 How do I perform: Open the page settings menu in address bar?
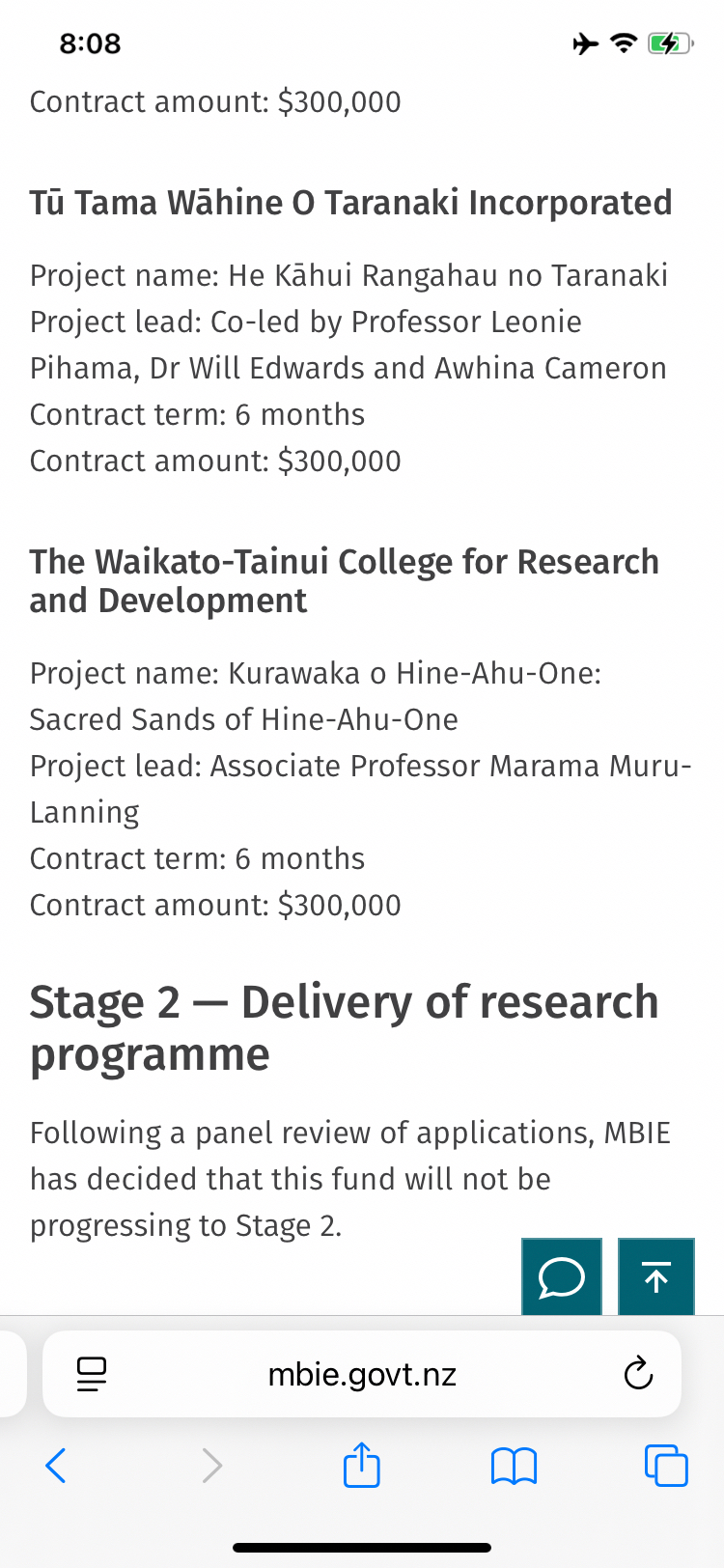click(92, 1374)
